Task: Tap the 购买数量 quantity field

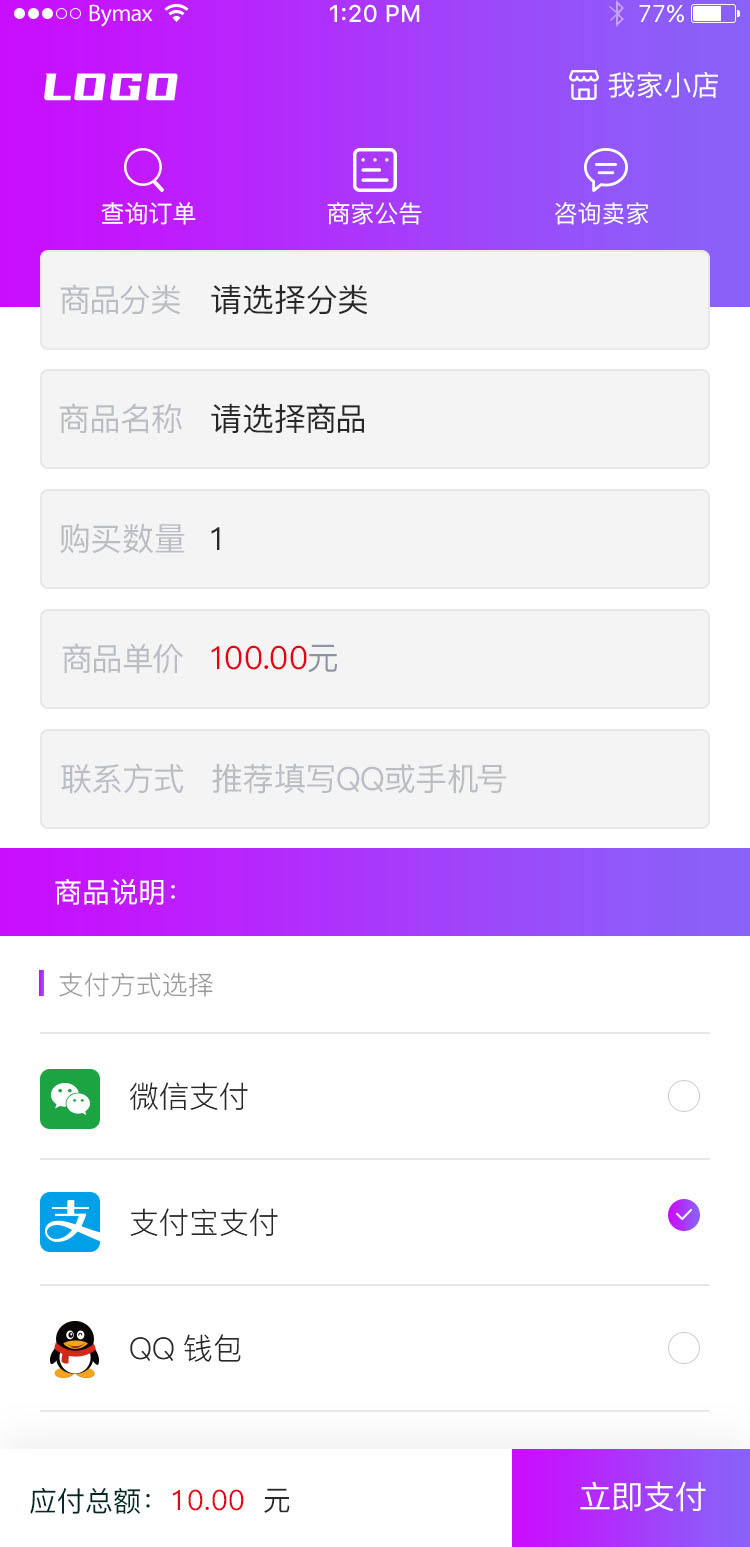Action: [x=375, y=539]
